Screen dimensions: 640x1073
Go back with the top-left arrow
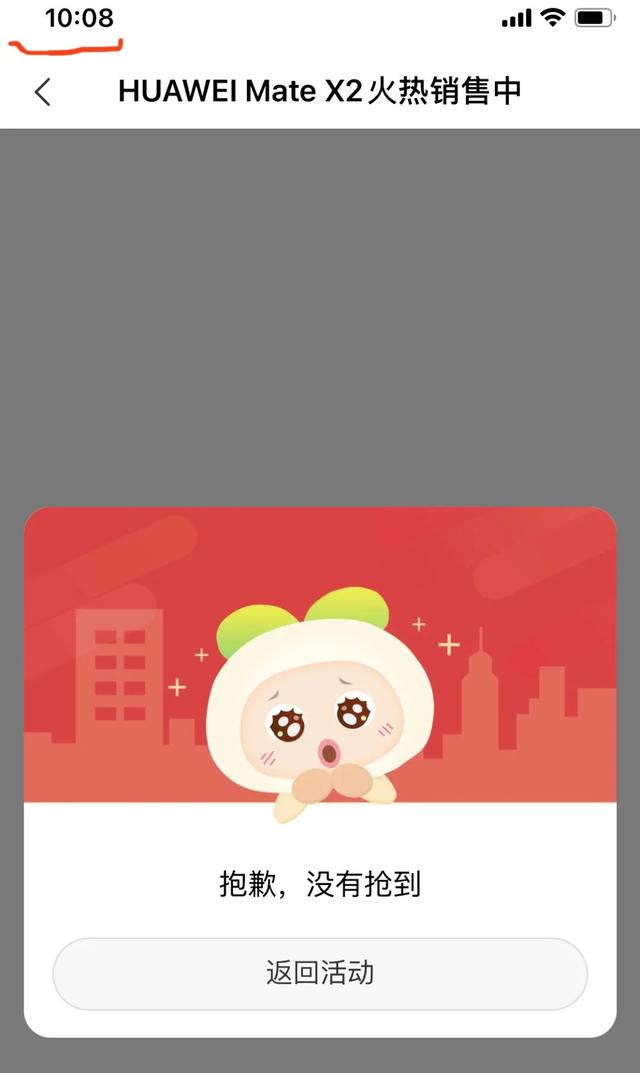(x=42, y=92)
